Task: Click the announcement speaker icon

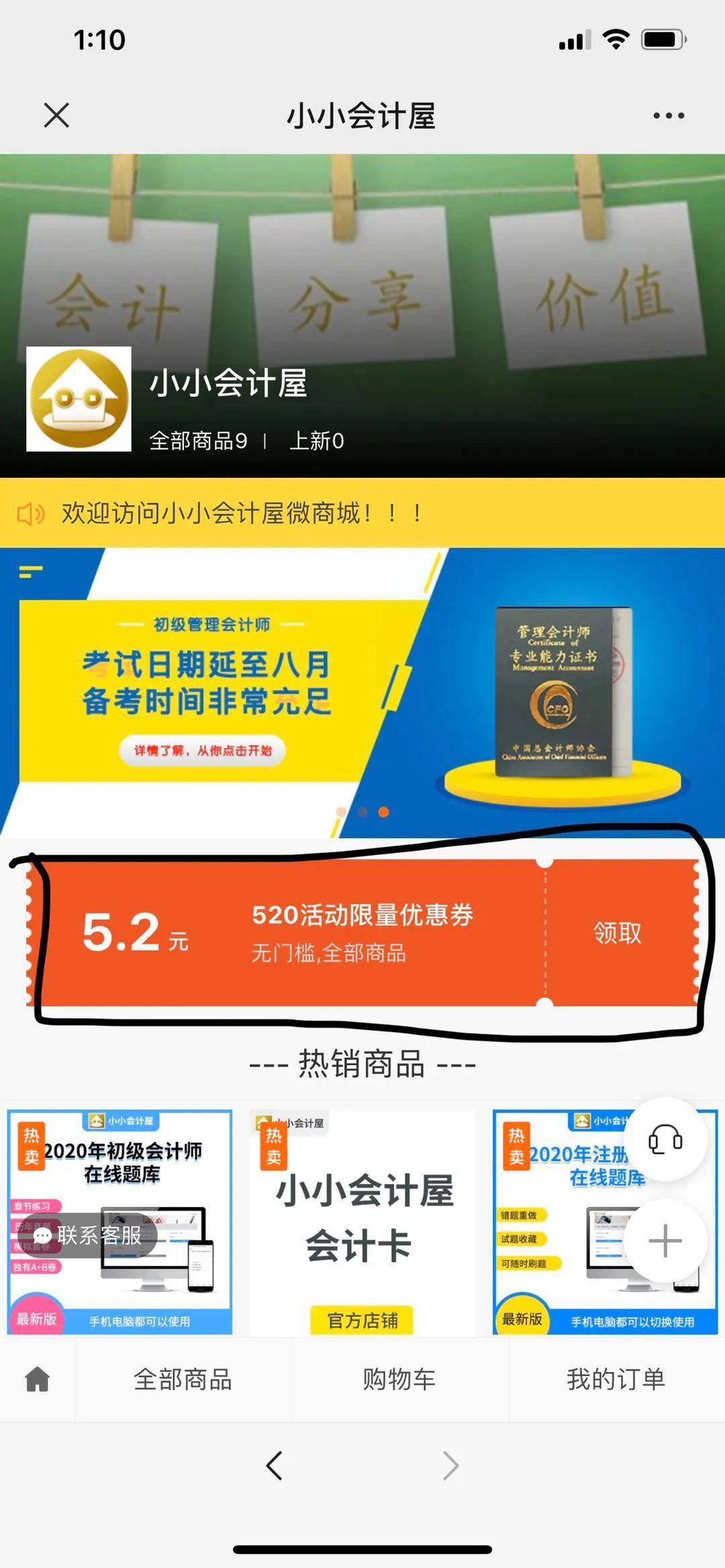Action: pyautogui.click(x=28, y=513)
